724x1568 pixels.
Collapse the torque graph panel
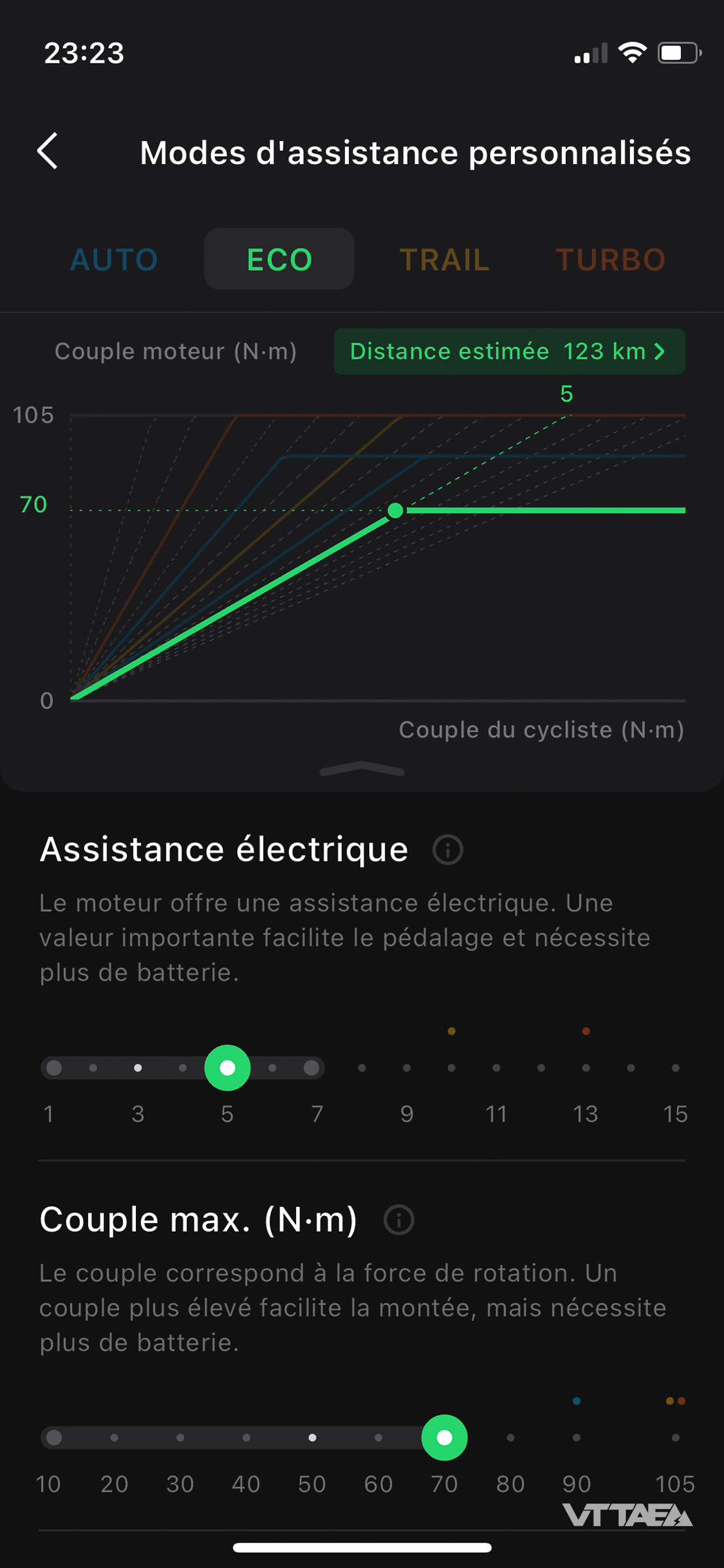[362, 770]
